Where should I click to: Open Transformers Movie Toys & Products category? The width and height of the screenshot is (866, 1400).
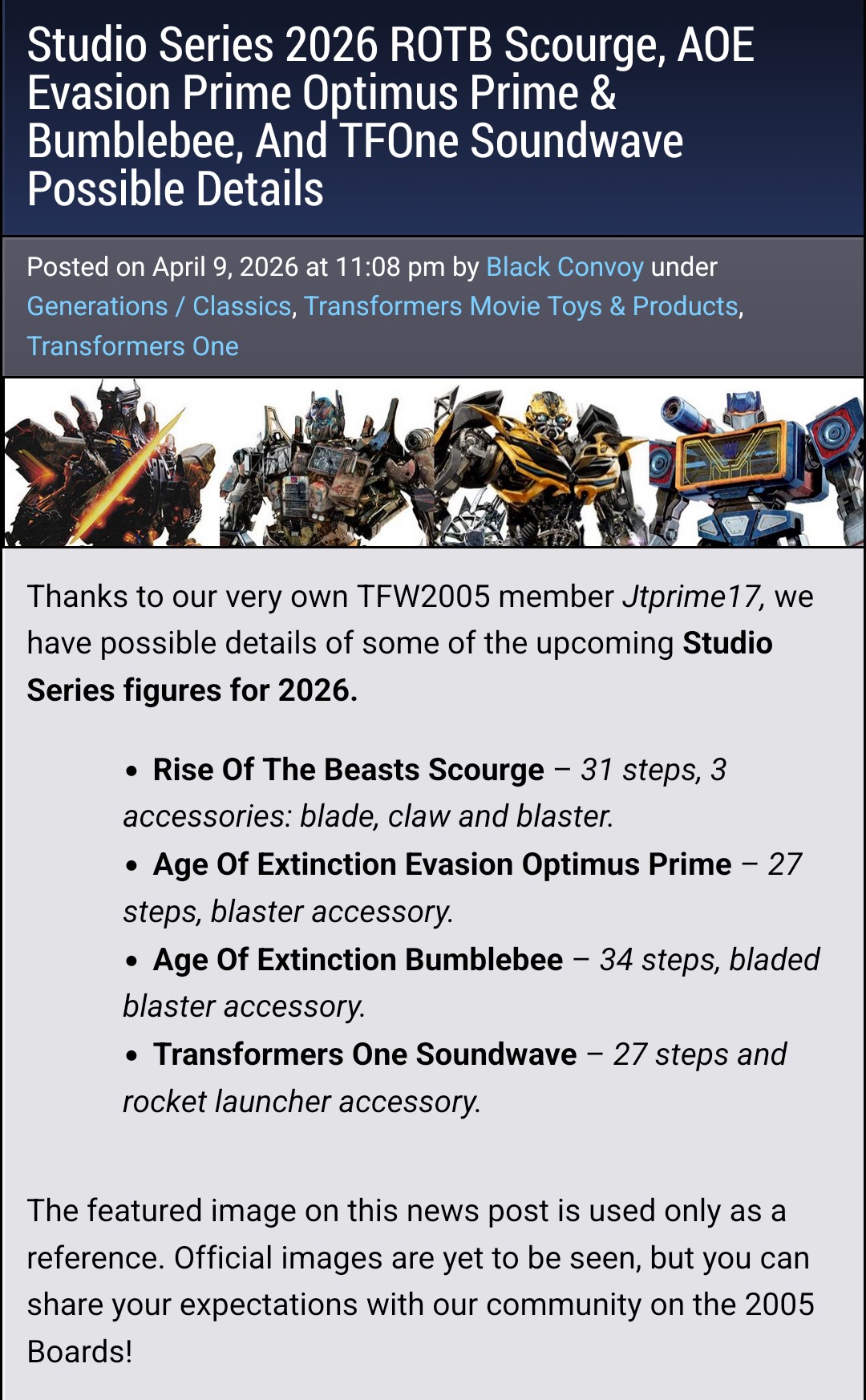520,306
